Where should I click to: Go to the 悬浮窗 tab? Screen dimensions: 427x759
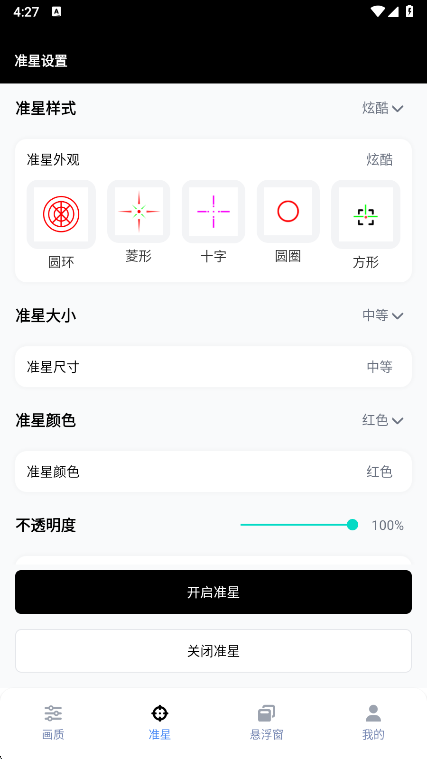(267, 723)
